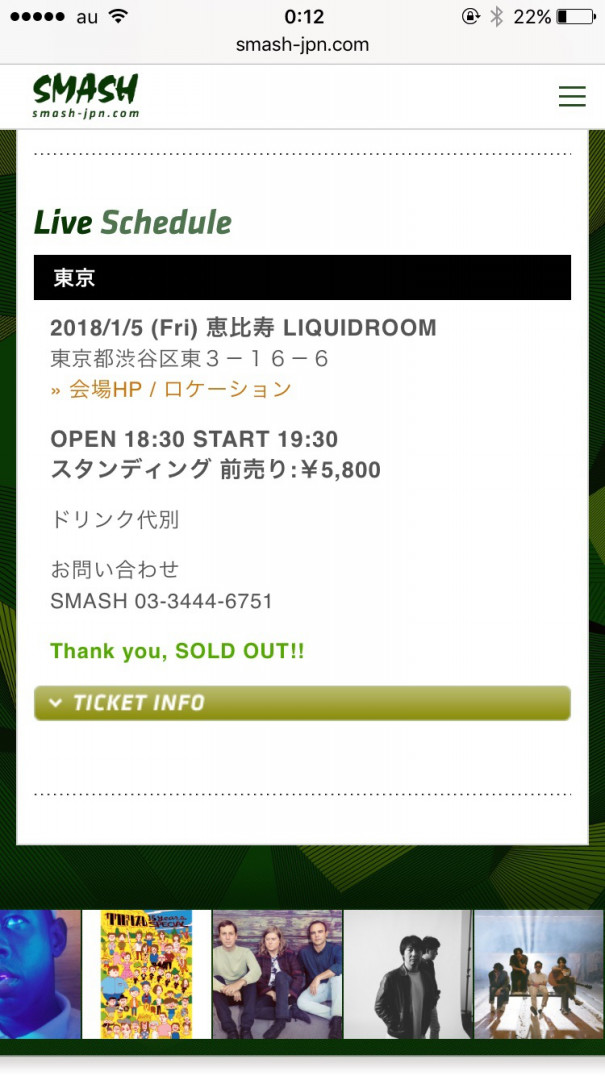605x1076 pixels.
Task: Tap the smash-jpn.com address bar
Action: (x=302, y=44)
